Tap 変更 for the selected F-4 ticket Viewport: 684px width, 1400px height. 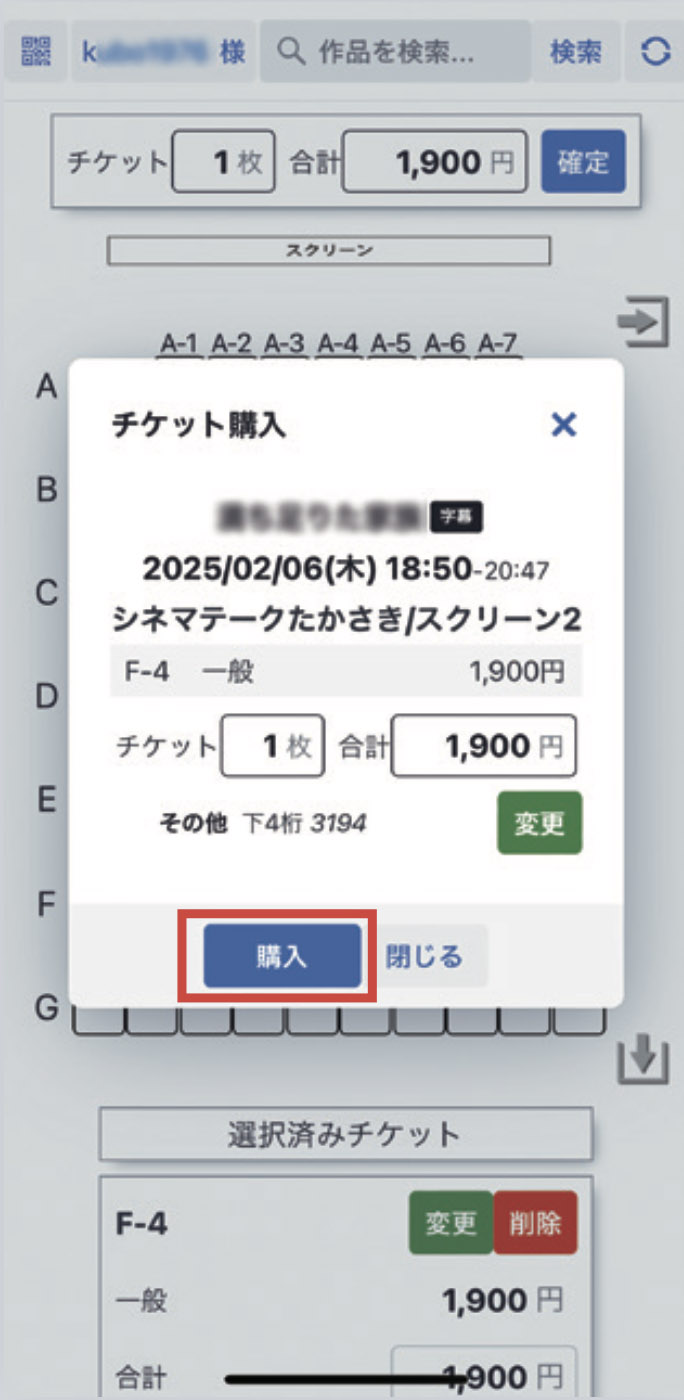click(x=451, y=1223)
